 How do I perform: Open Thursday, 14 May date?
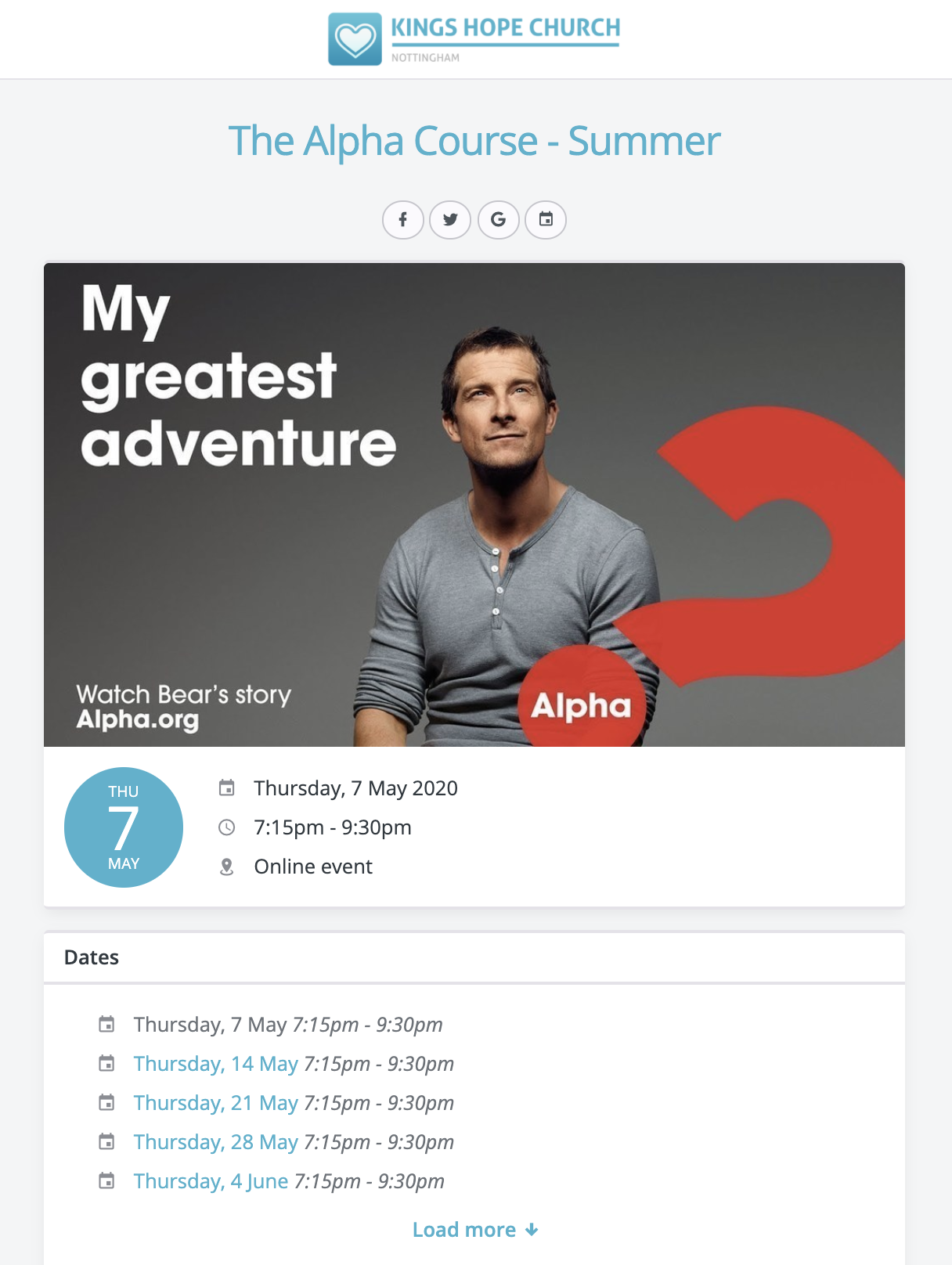click(x=216, y=1064)
